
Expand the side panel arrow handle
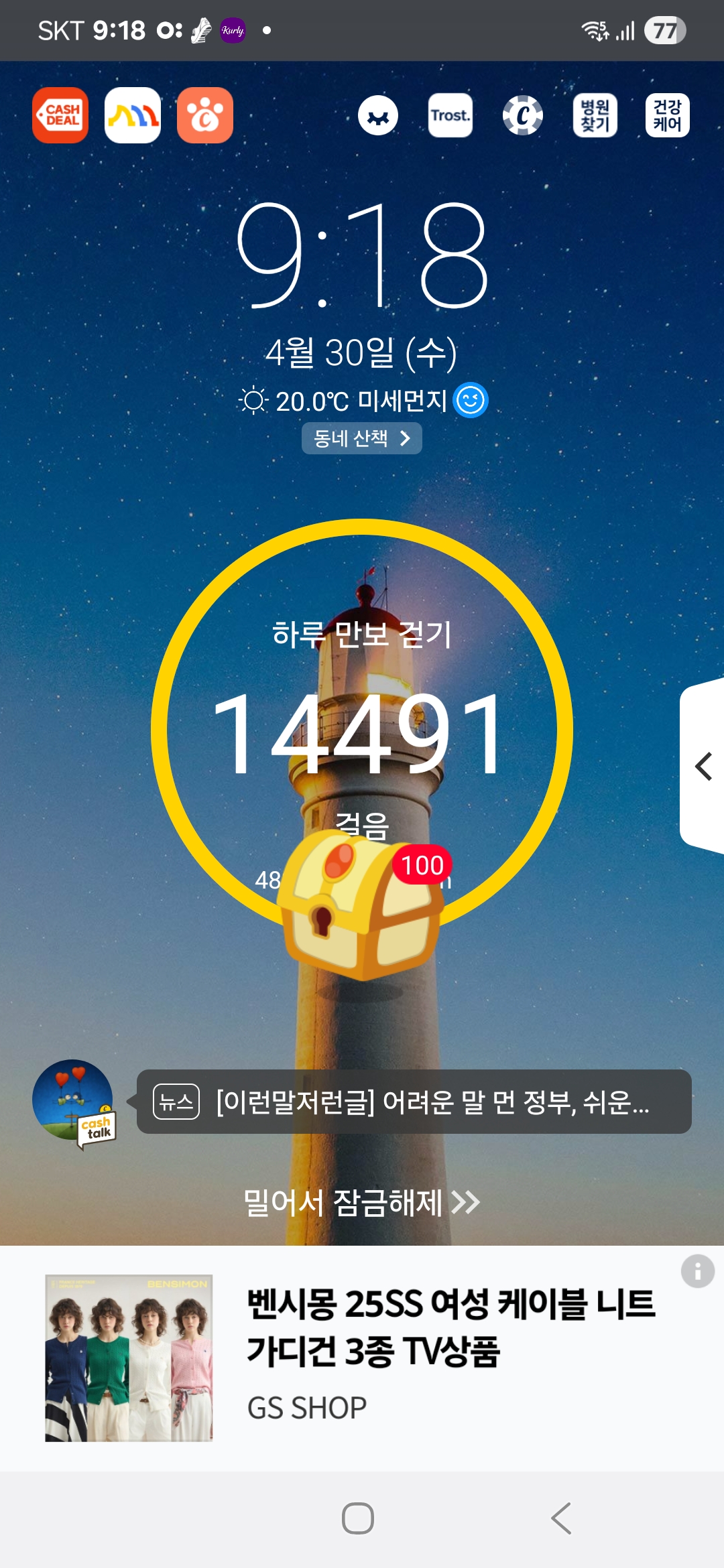coord(703,766)
